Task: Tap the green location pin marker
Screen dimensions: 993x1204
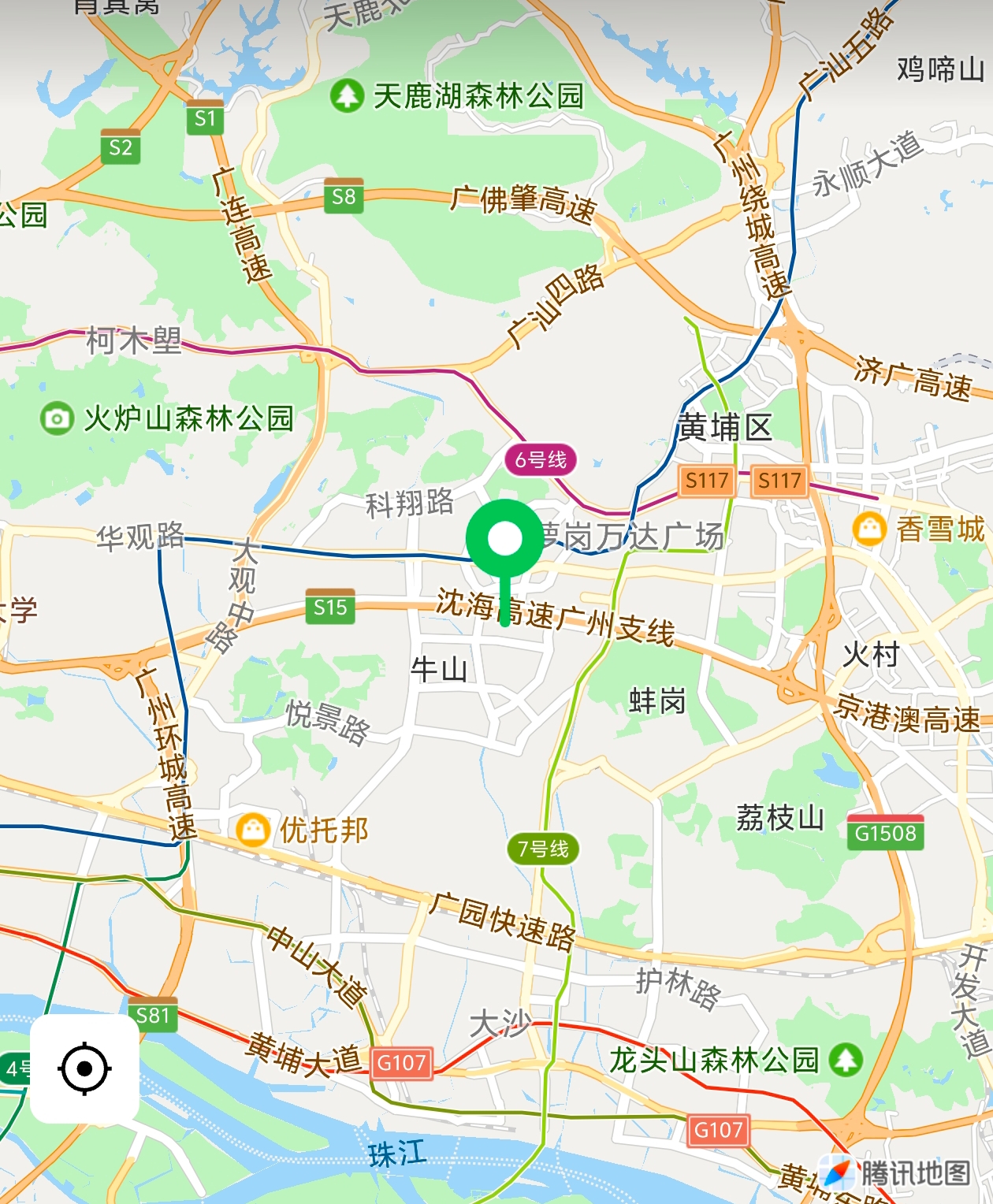Action: coord(505,542)
